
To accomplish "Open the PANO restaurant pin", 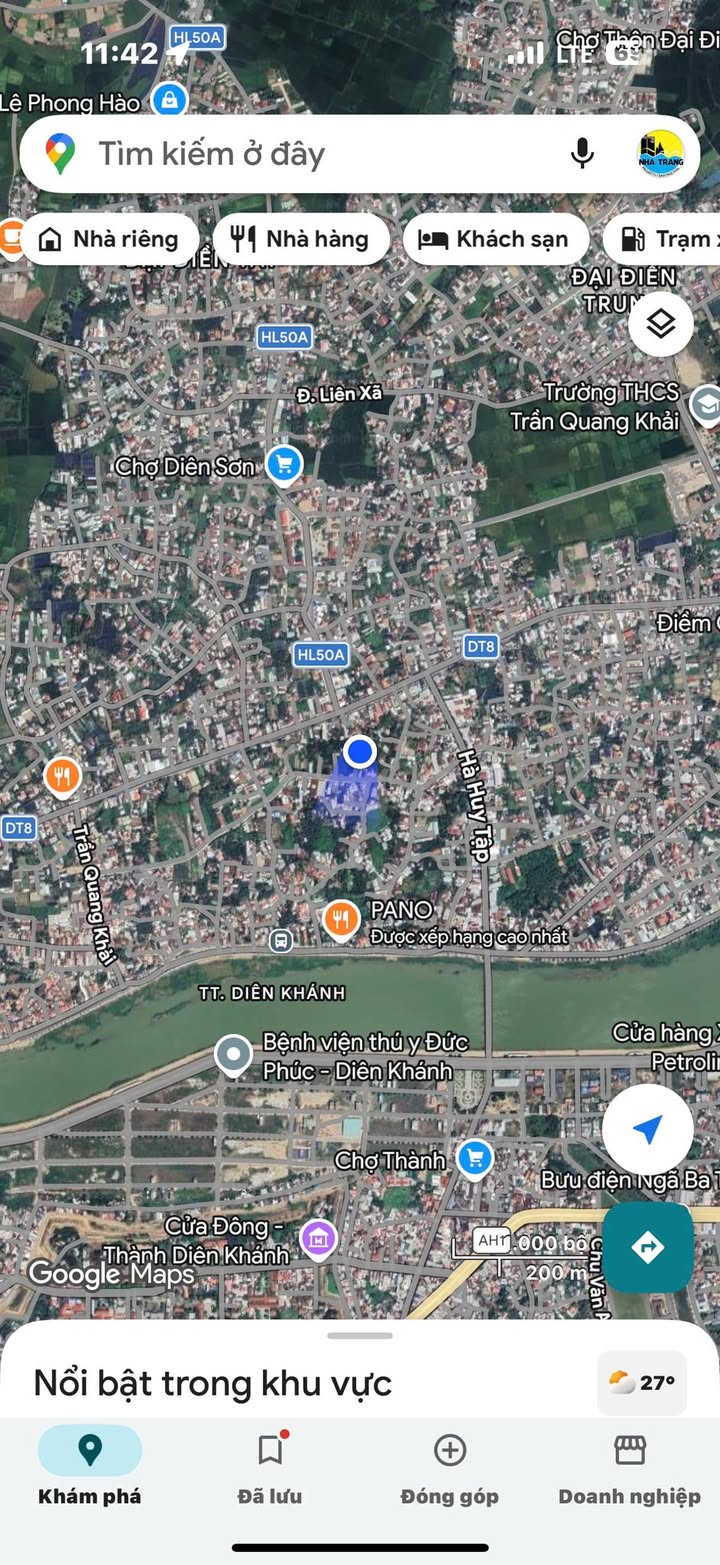I will point(341,919).
